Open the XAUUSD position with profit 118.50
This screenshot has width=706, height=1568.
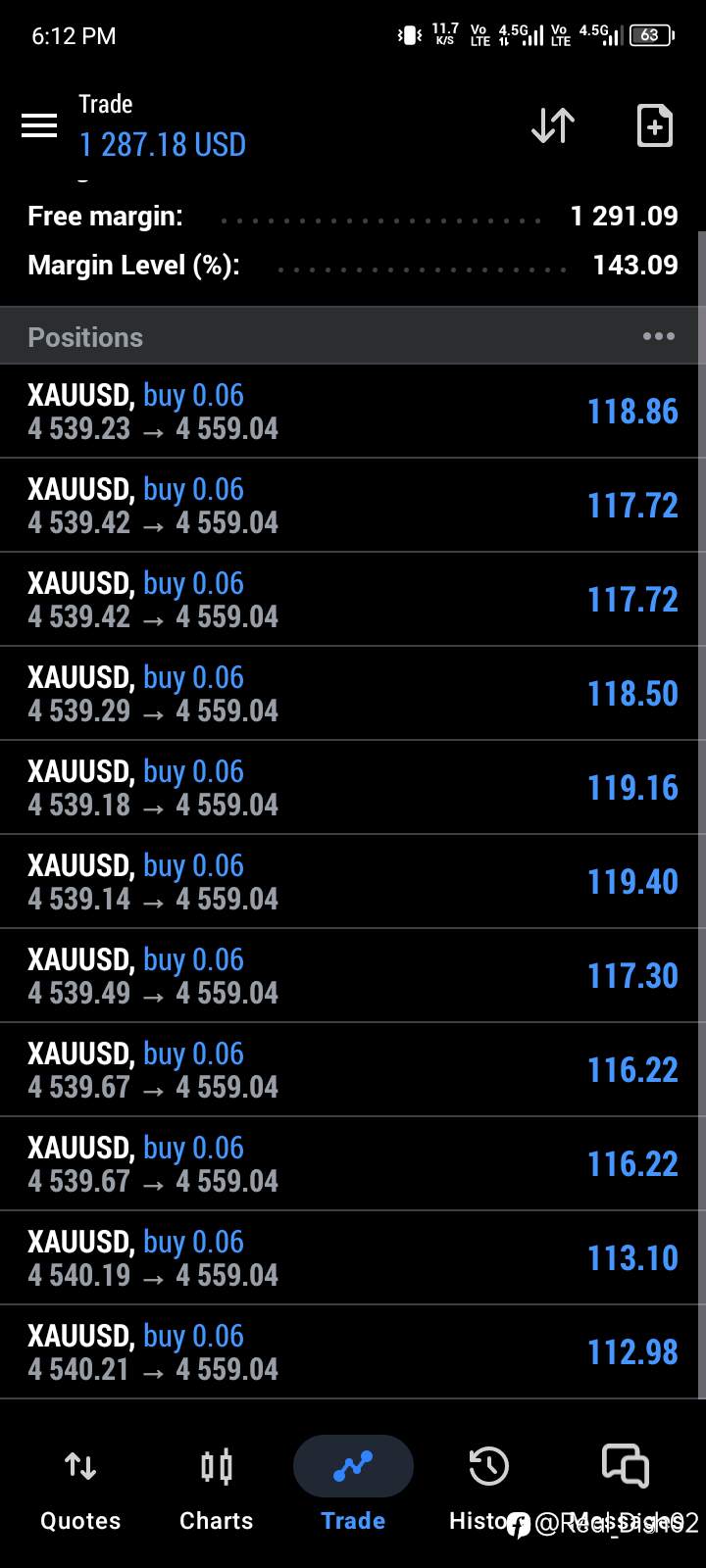[x=353, y=694]
